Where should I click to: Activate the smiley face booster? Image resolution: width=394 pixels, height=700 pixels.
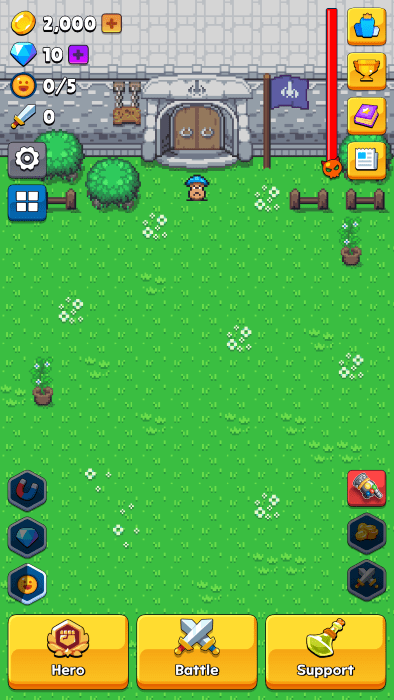(27, 584)
